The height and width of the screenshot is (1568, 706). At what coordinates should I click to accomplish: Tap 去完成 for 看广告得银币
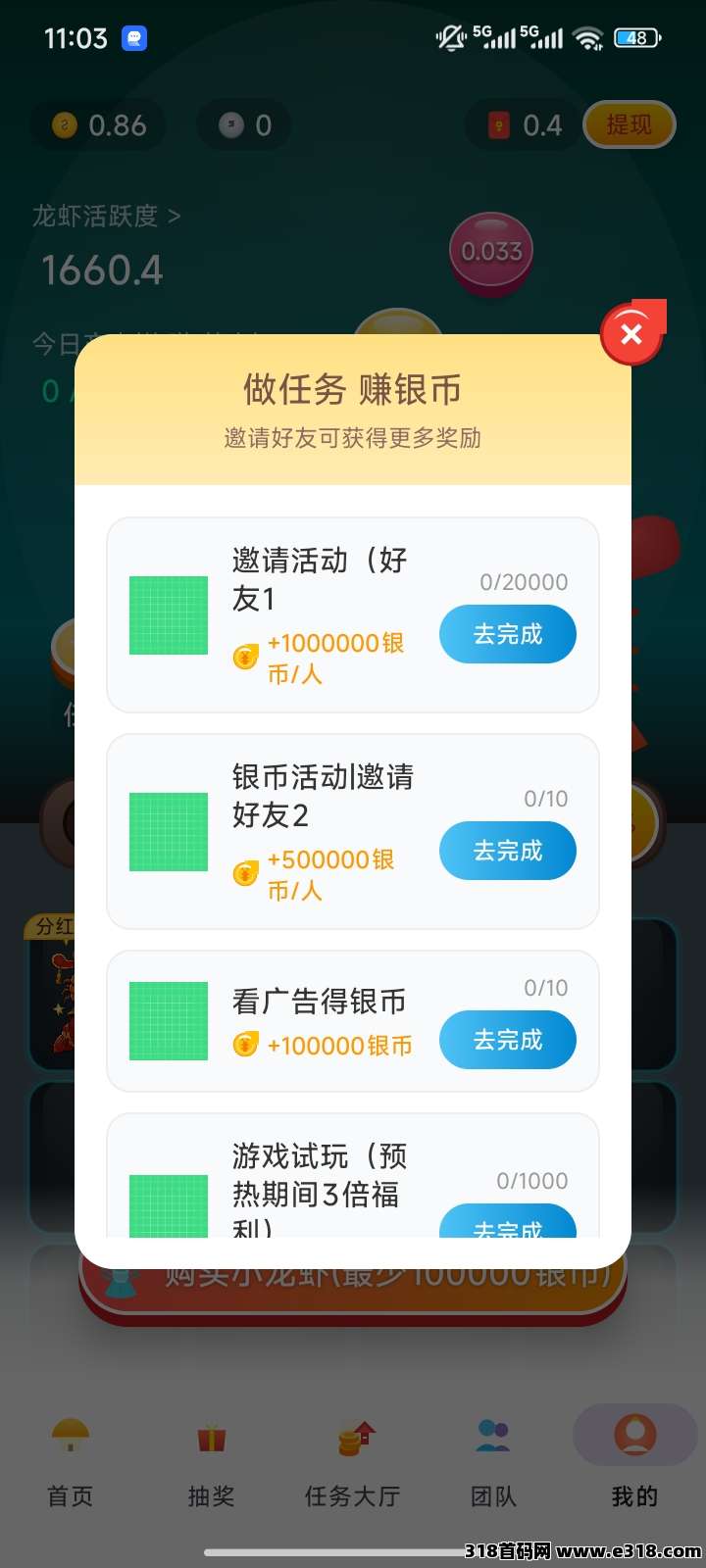[x=507, y=1040]
